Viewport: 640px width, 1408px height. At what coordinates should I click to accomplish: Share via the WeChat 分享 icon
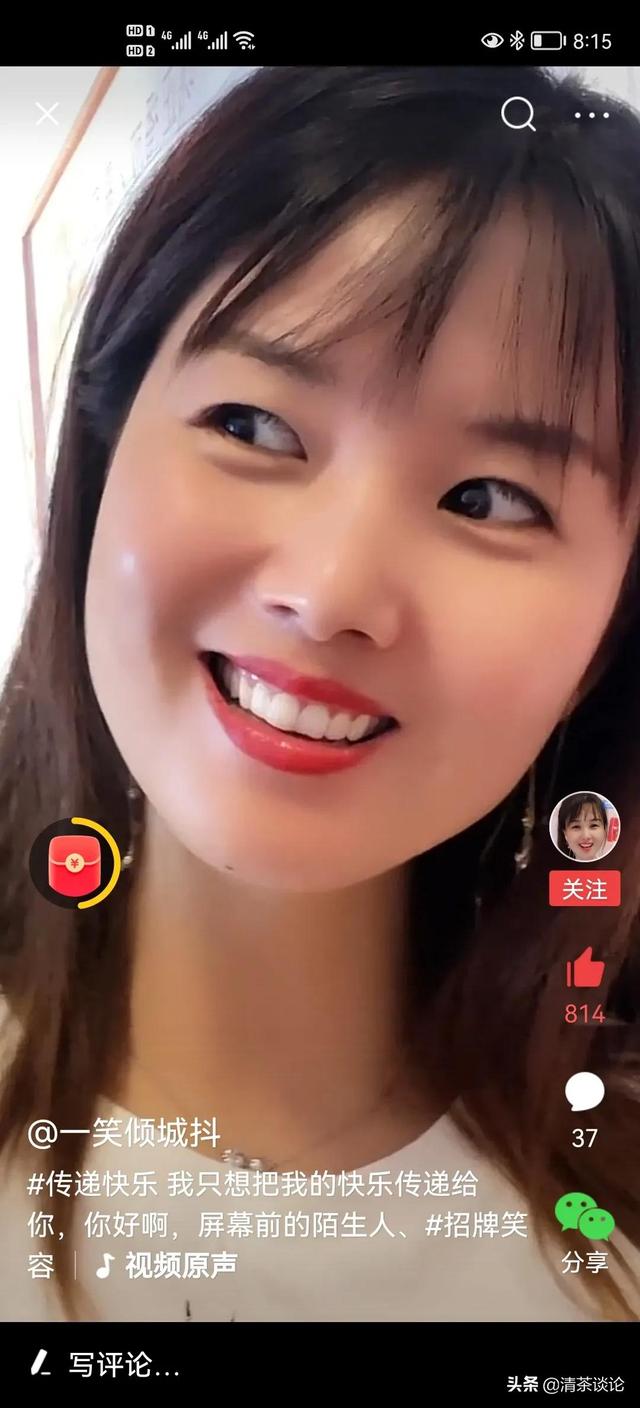(x=585, y=1215)
